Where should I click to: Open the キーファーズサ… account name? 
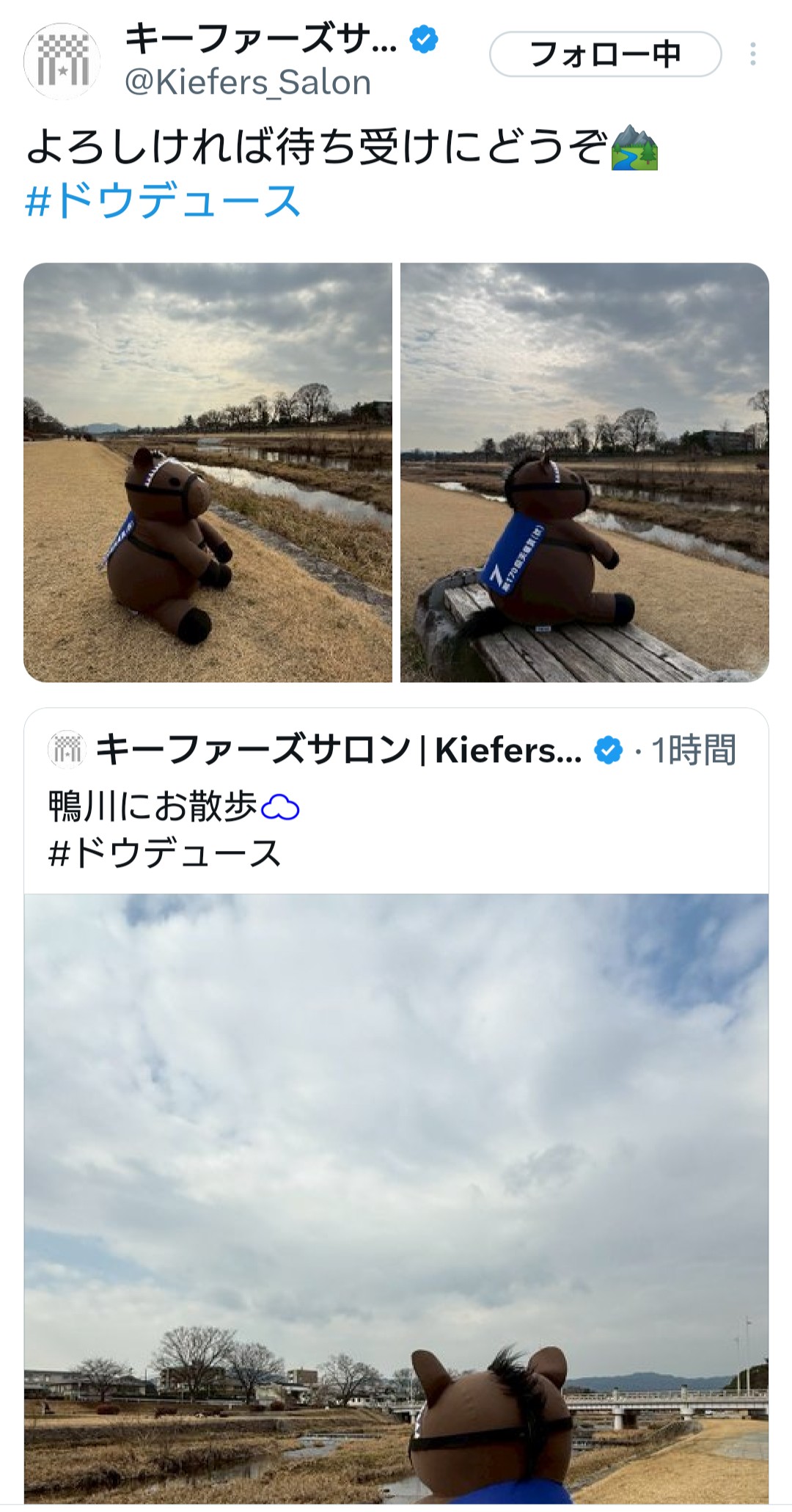[260, 38]
